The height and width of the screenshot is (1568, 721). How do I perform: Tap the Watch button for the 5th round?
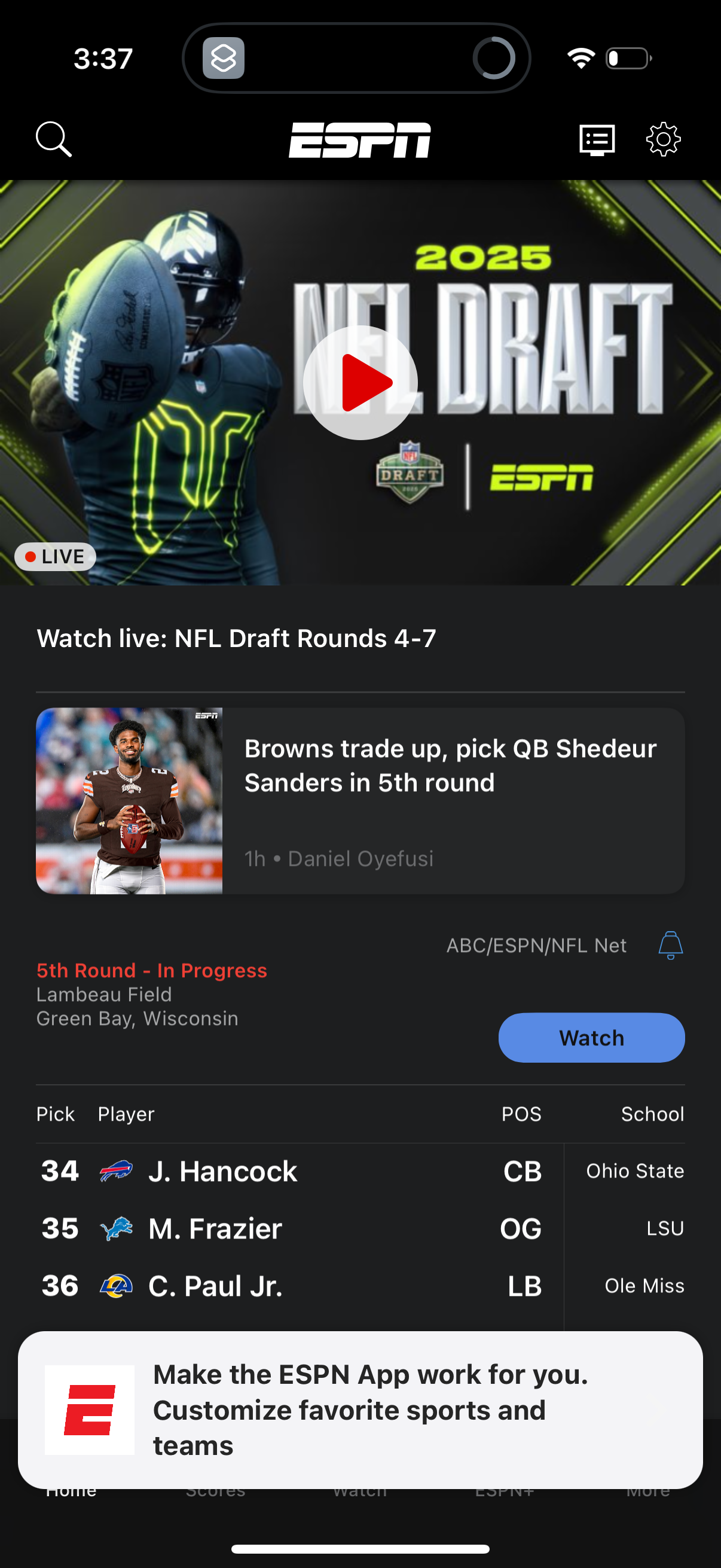[x=591, y=1038]
